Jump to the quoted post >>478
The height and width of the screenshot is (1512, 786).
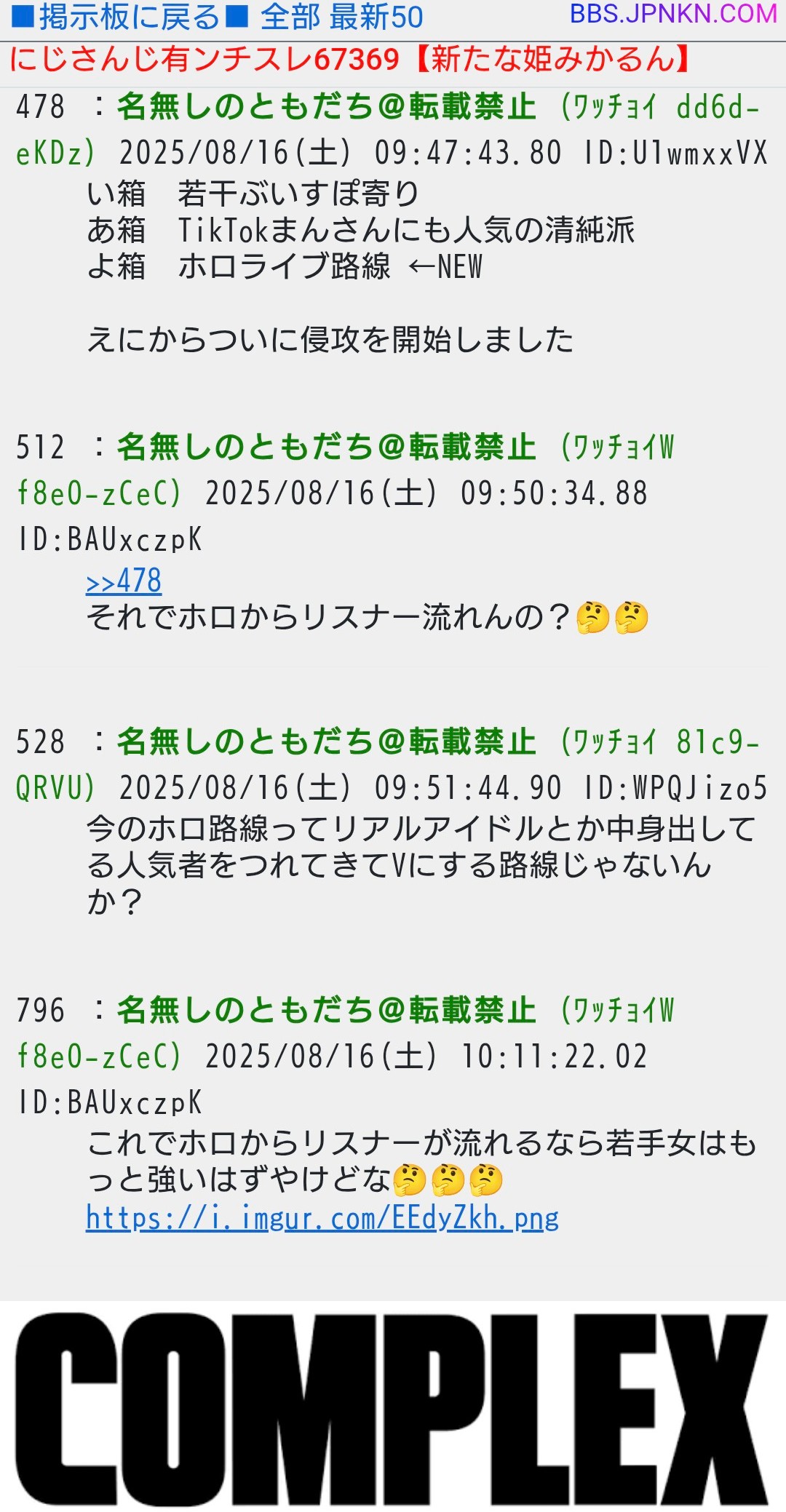[124, 581]
